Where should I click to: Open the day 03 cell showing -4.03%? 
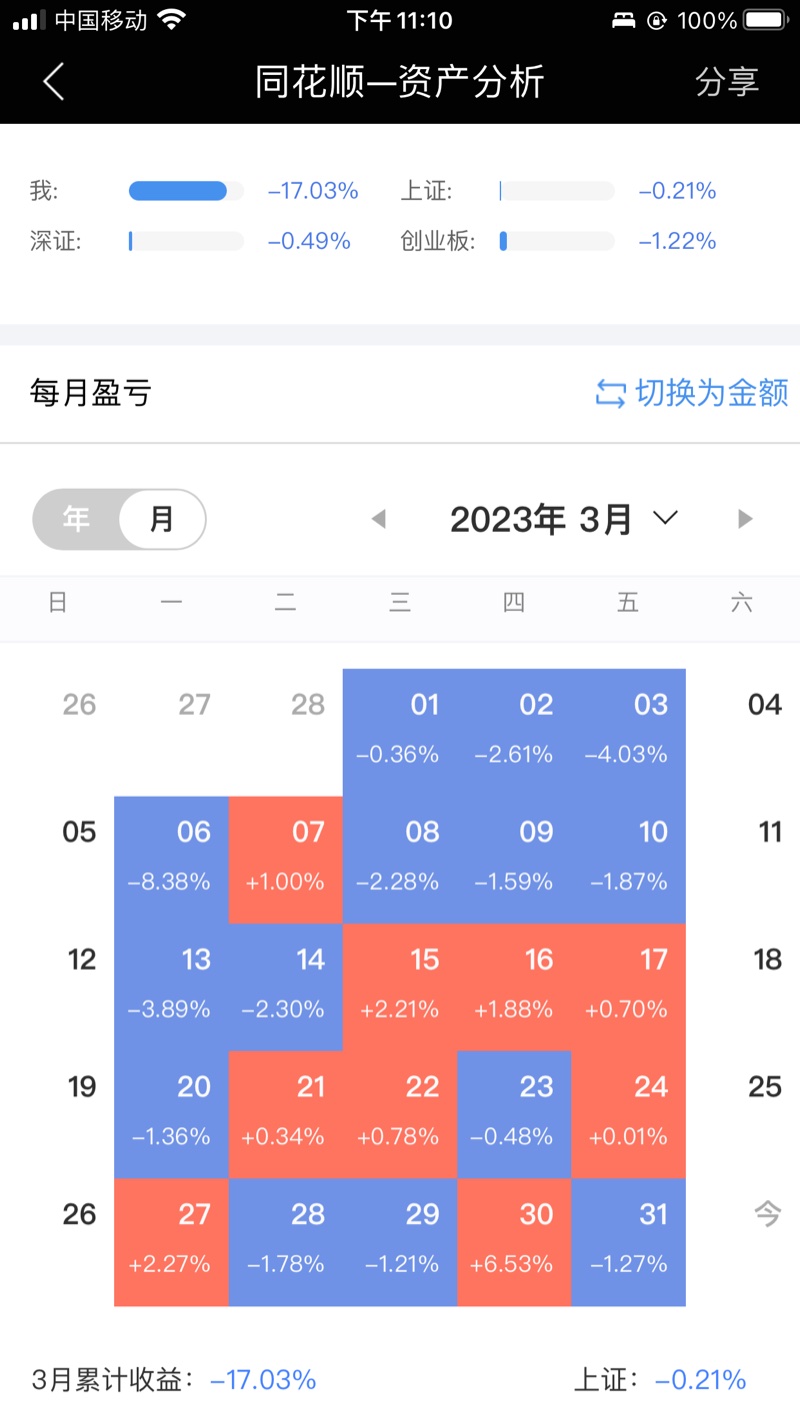coord(628,731)
